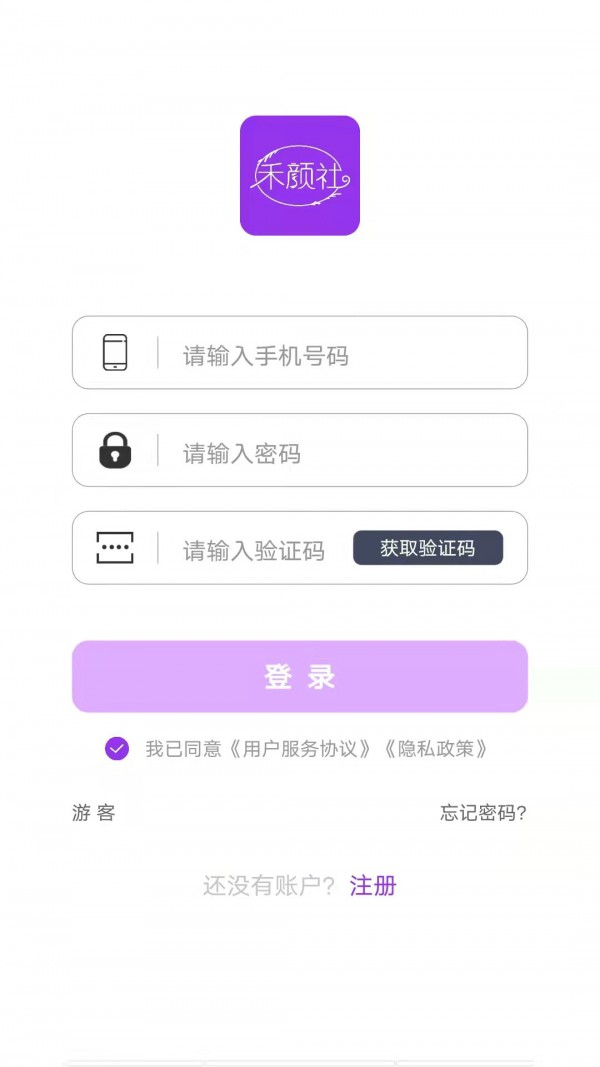Go to 注册 to create account
This screenshot has height=1067, width=600.
[x=373, y=885]
